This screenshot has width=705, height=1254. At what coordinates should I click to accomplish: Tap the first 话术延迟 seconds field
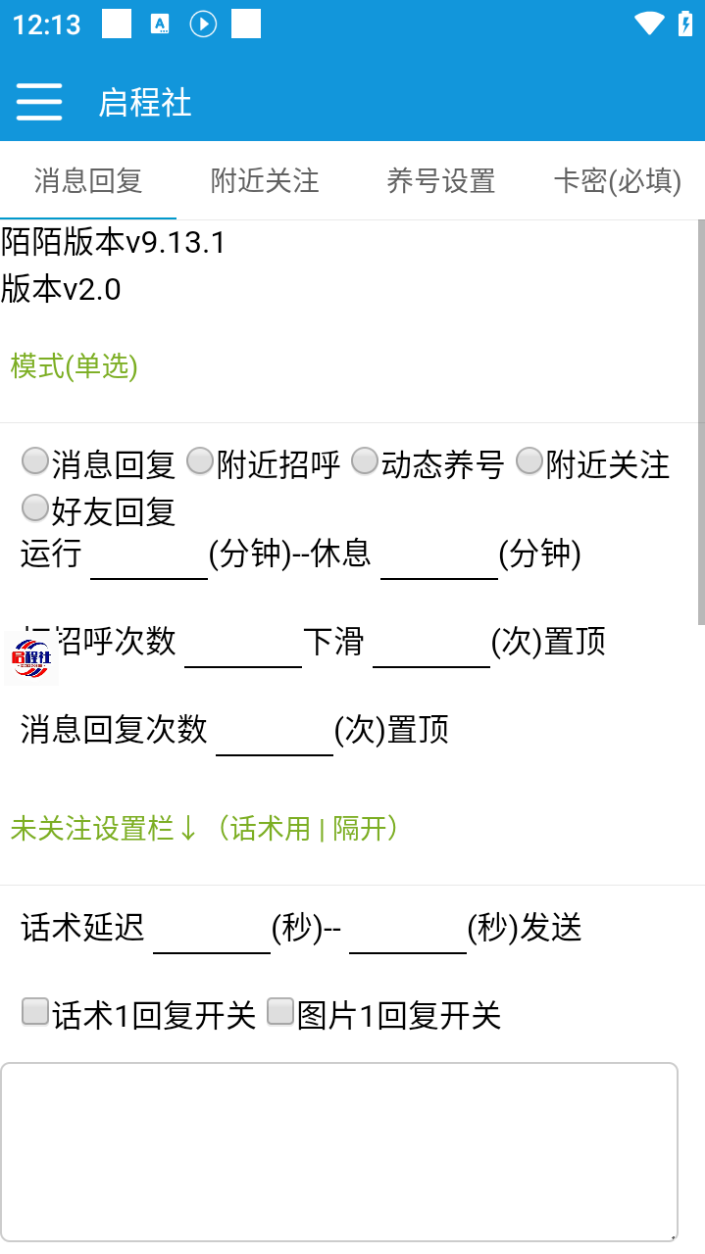pyautogui.click(x=211, y=931)
